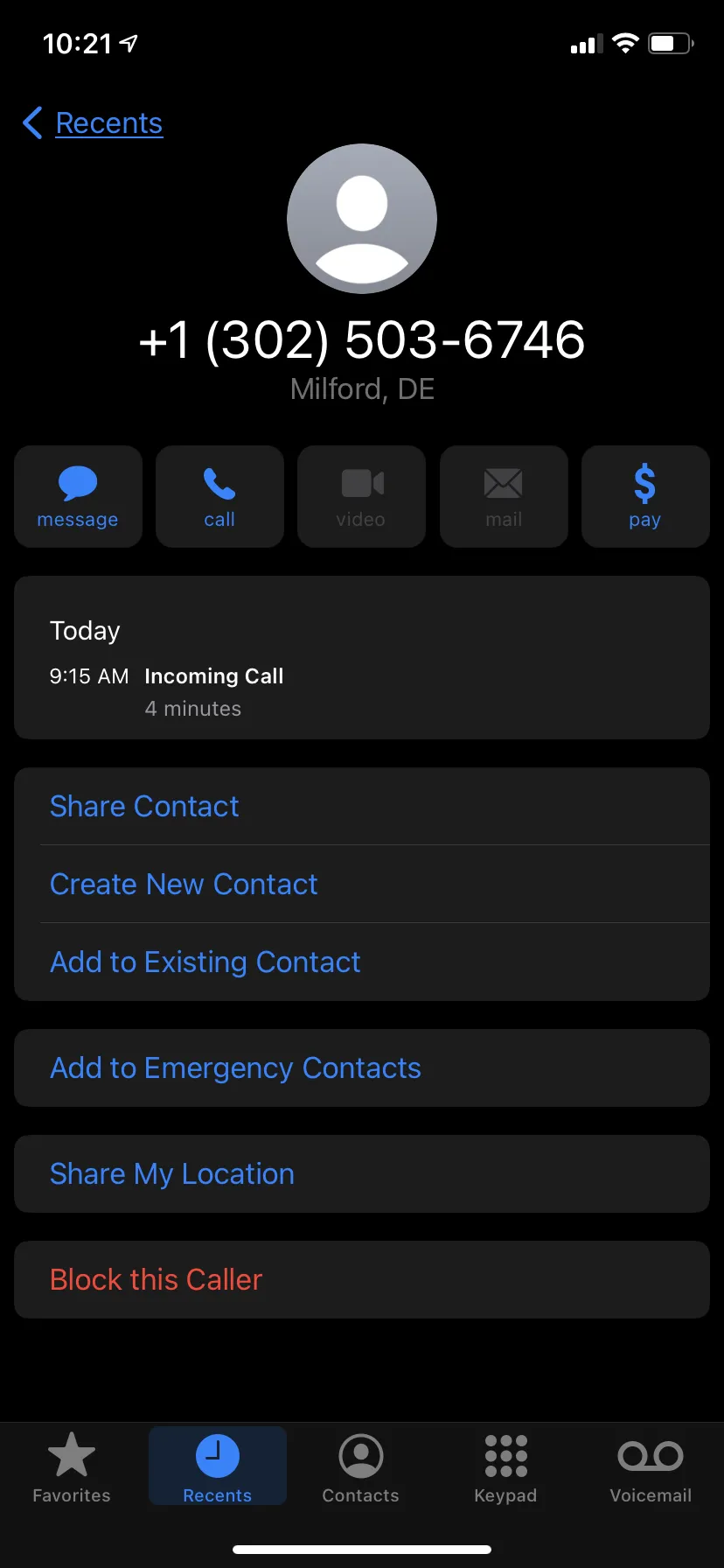Switch to the Keypad tab
The image size is (724, 1568).
(x=505, y=1467)
